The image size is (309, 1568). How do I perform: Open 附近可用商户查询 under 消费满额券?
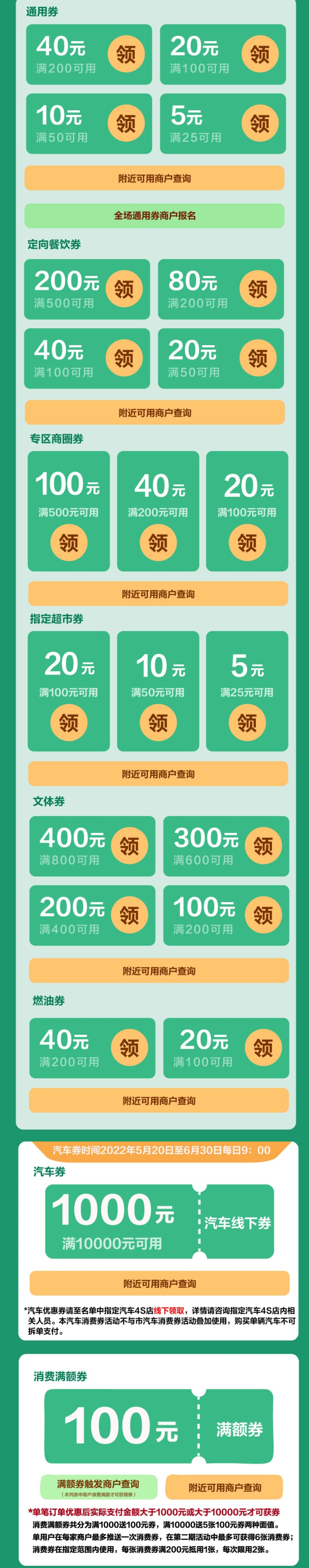tap(224, 1487)
